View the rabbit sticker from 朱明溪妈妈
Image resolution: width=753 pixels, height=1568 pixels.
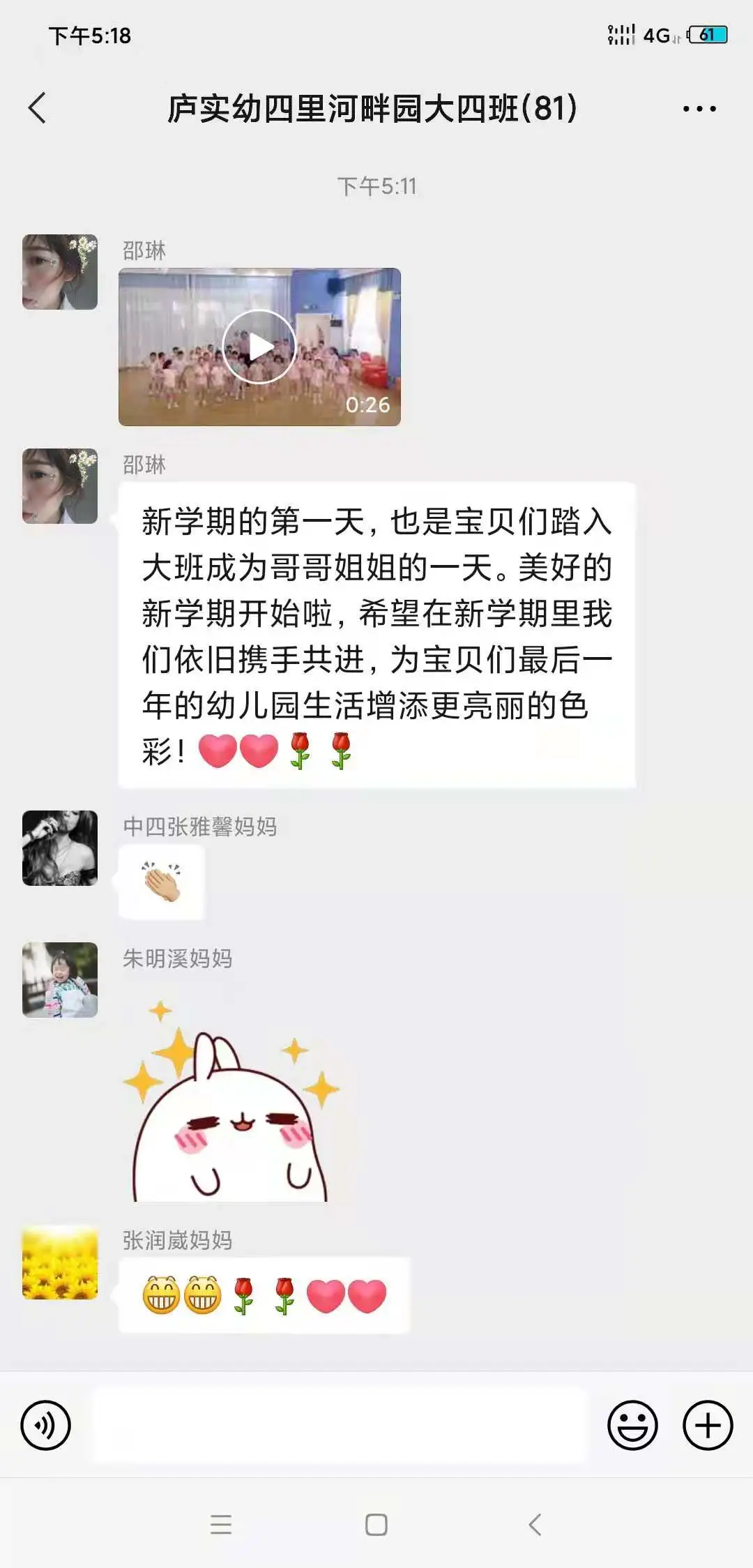[230, 1102]
